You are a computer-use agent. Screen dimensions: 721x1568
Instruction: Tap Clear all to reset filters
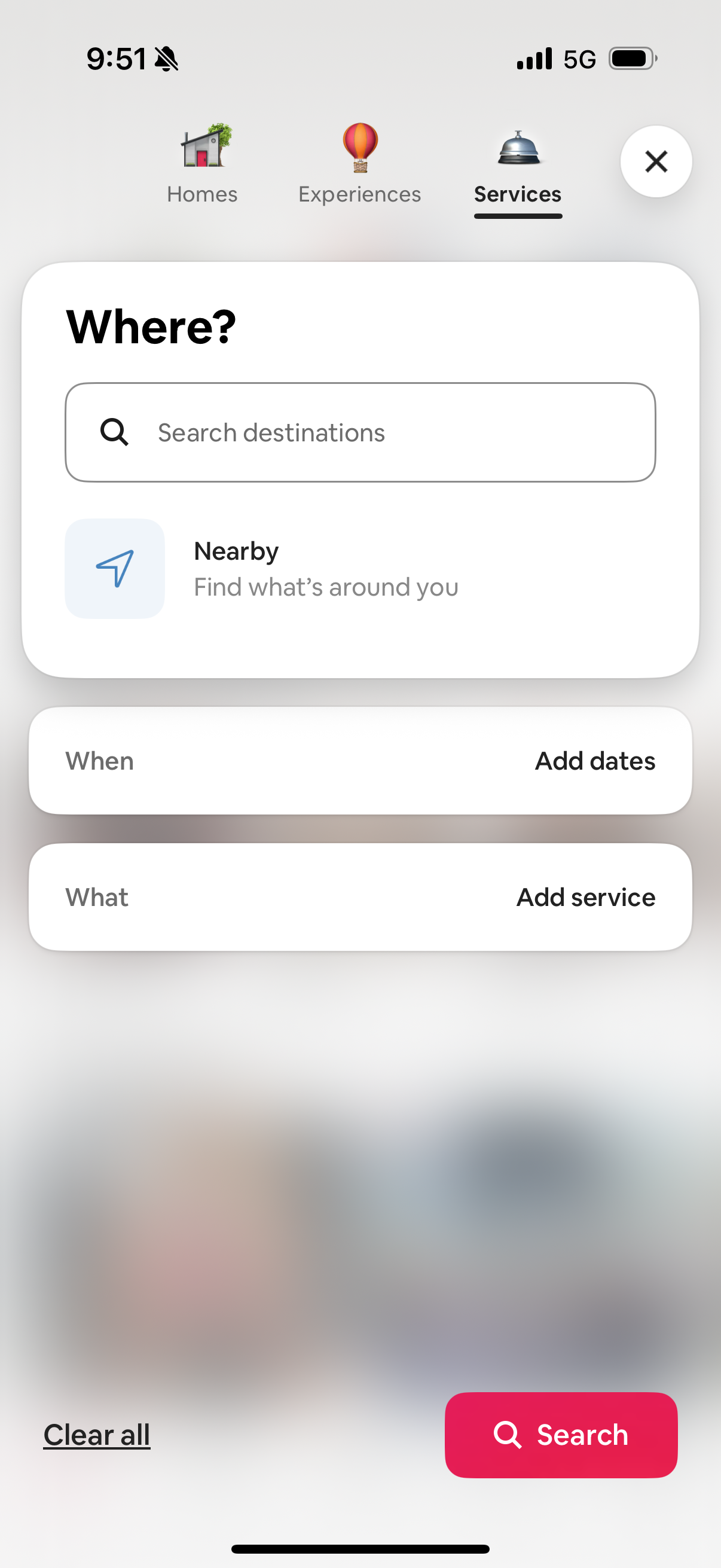(97, 1434)
